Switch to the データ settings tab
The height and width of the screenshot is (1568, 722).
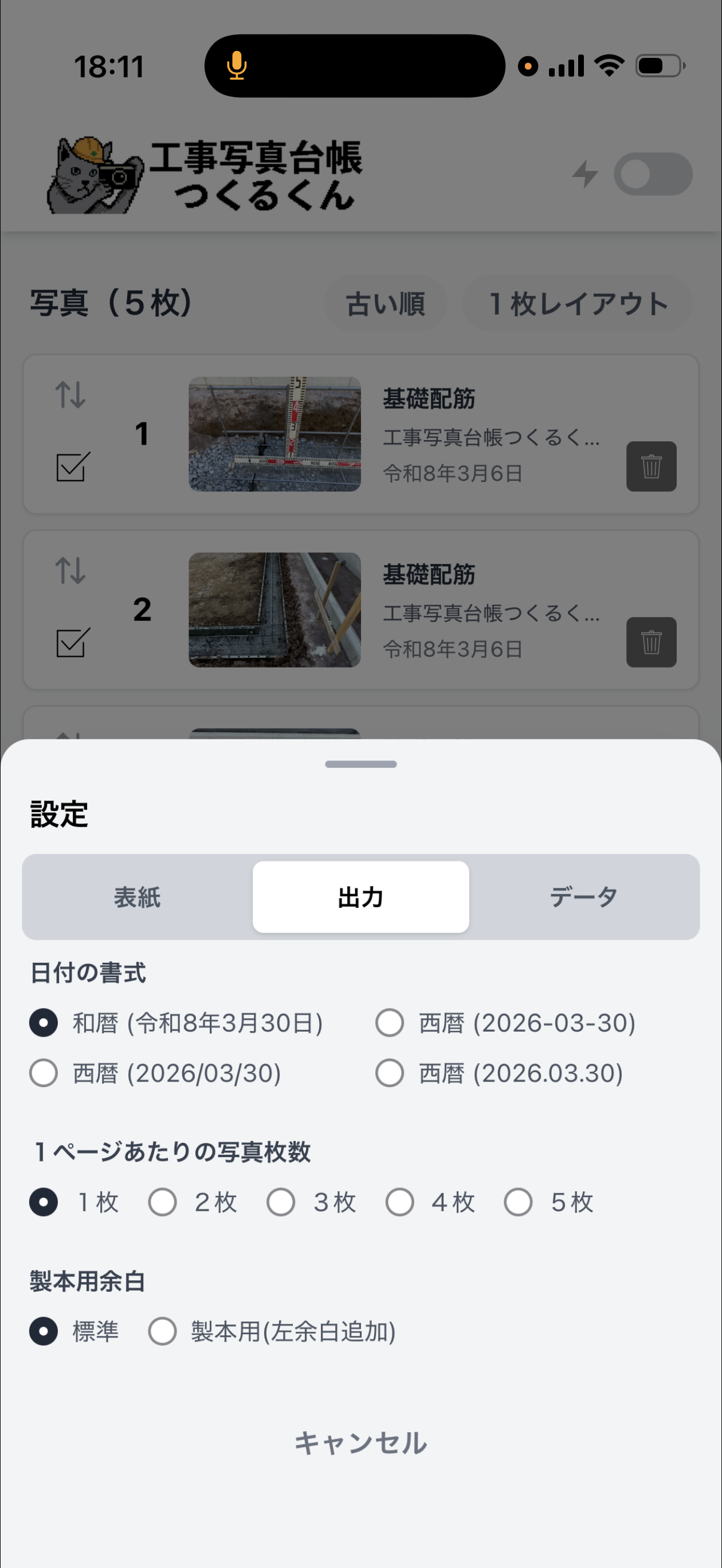pyautogui.click(x=583, y=896)
